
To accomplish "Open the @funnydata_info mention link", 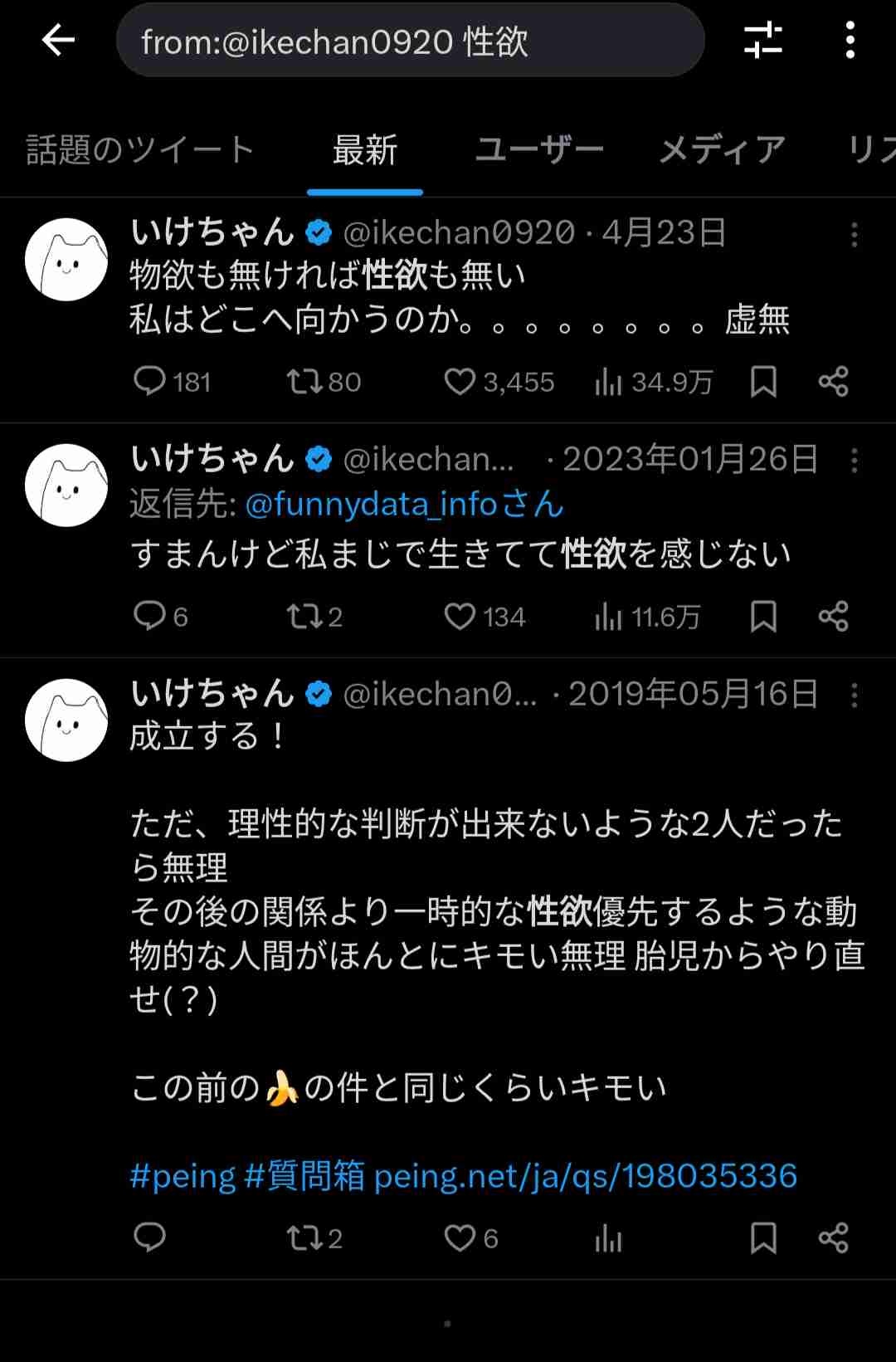I will 404,504.
